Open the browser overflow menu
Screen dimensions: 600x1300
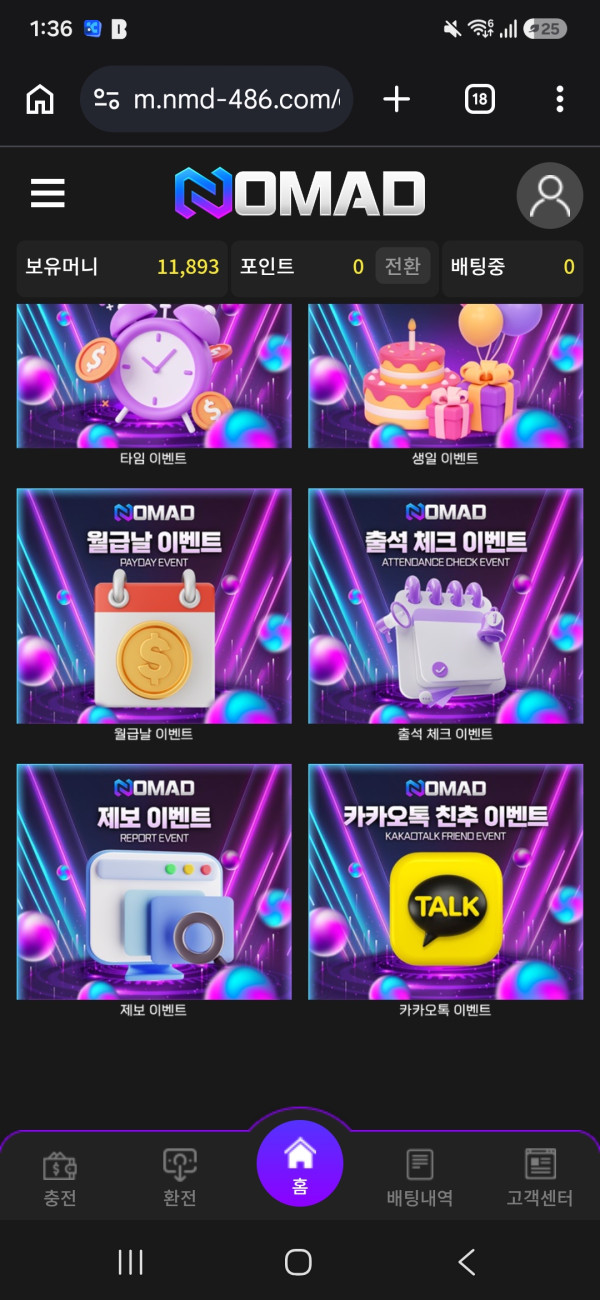[559, 99]
